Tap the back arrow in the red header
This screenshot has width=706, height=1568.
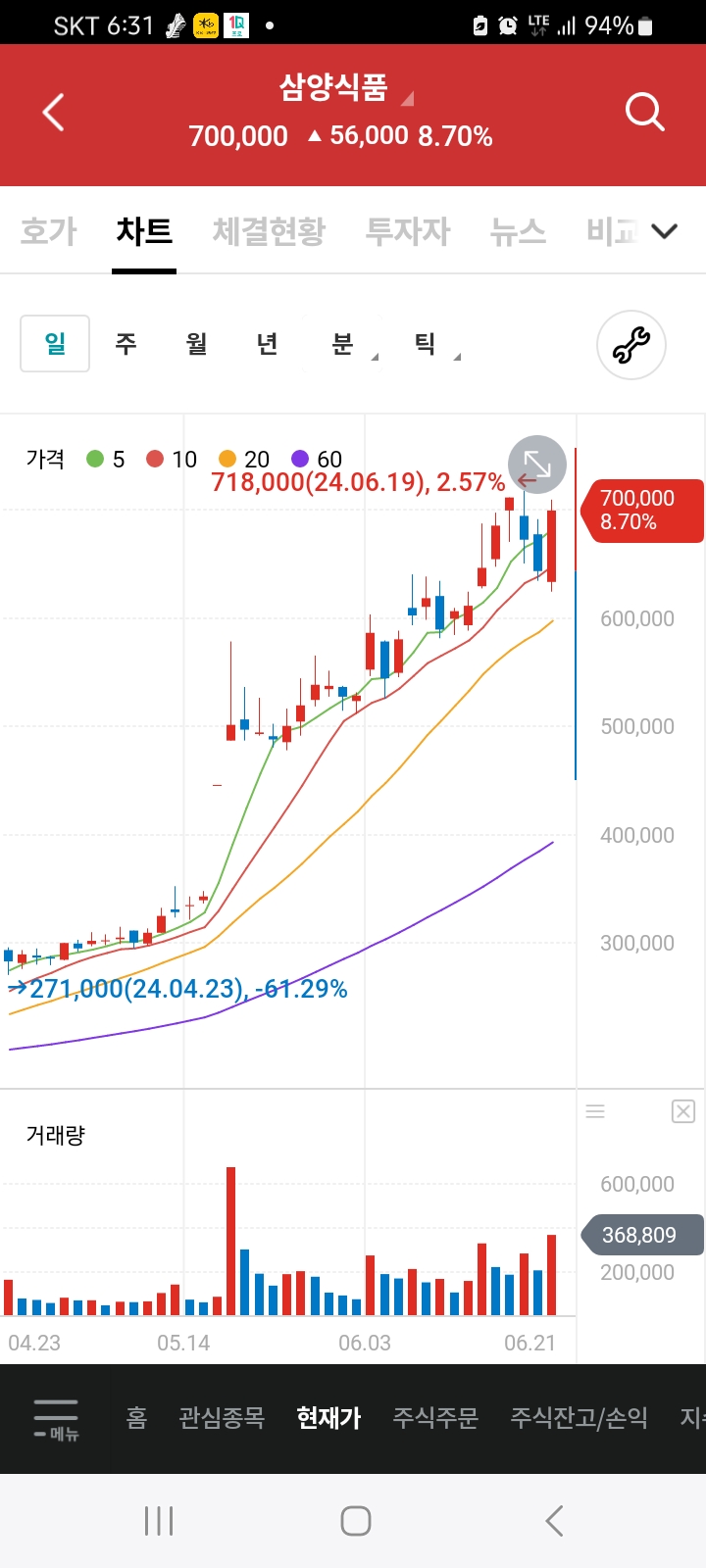[x=52, y=112]
